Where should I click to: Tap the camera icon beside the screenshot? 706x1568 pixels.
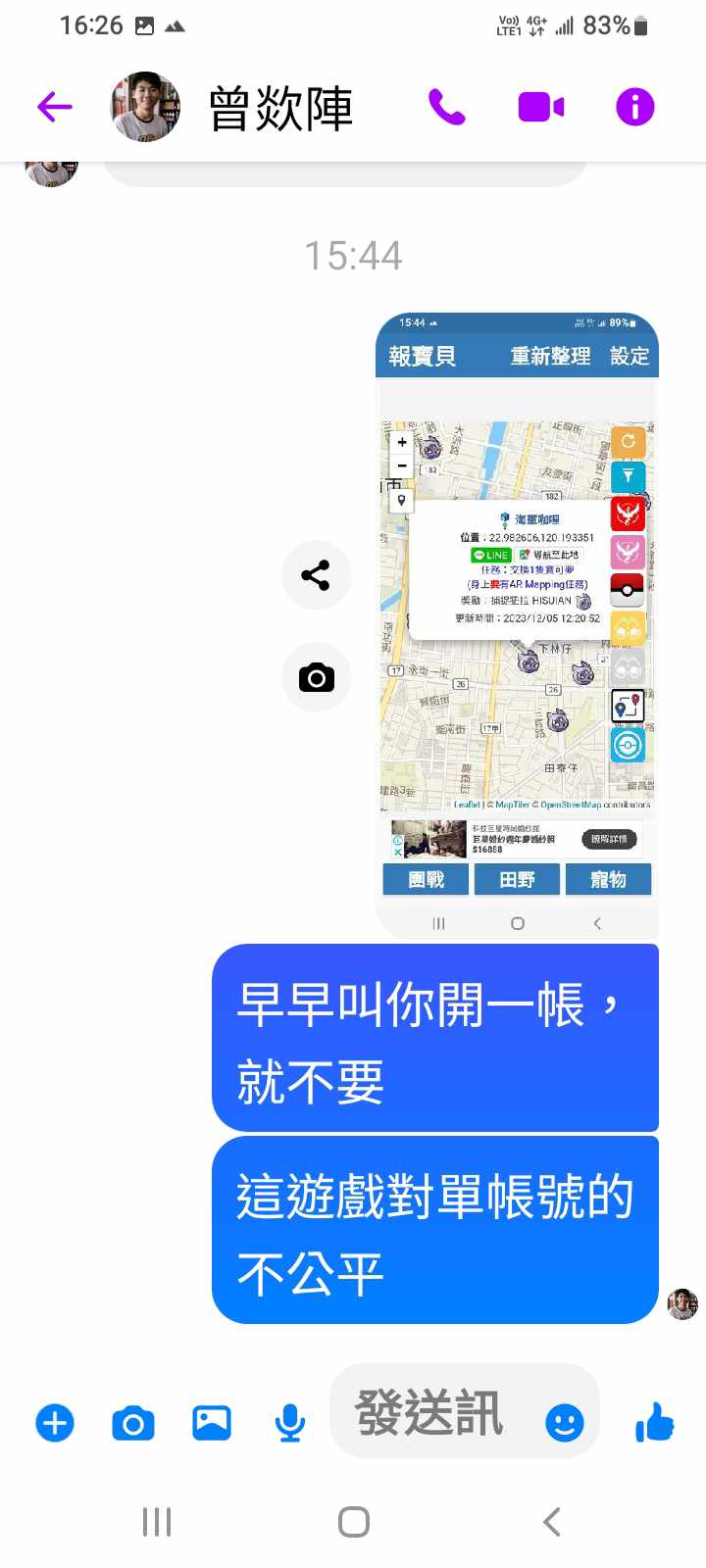(316, 677)
